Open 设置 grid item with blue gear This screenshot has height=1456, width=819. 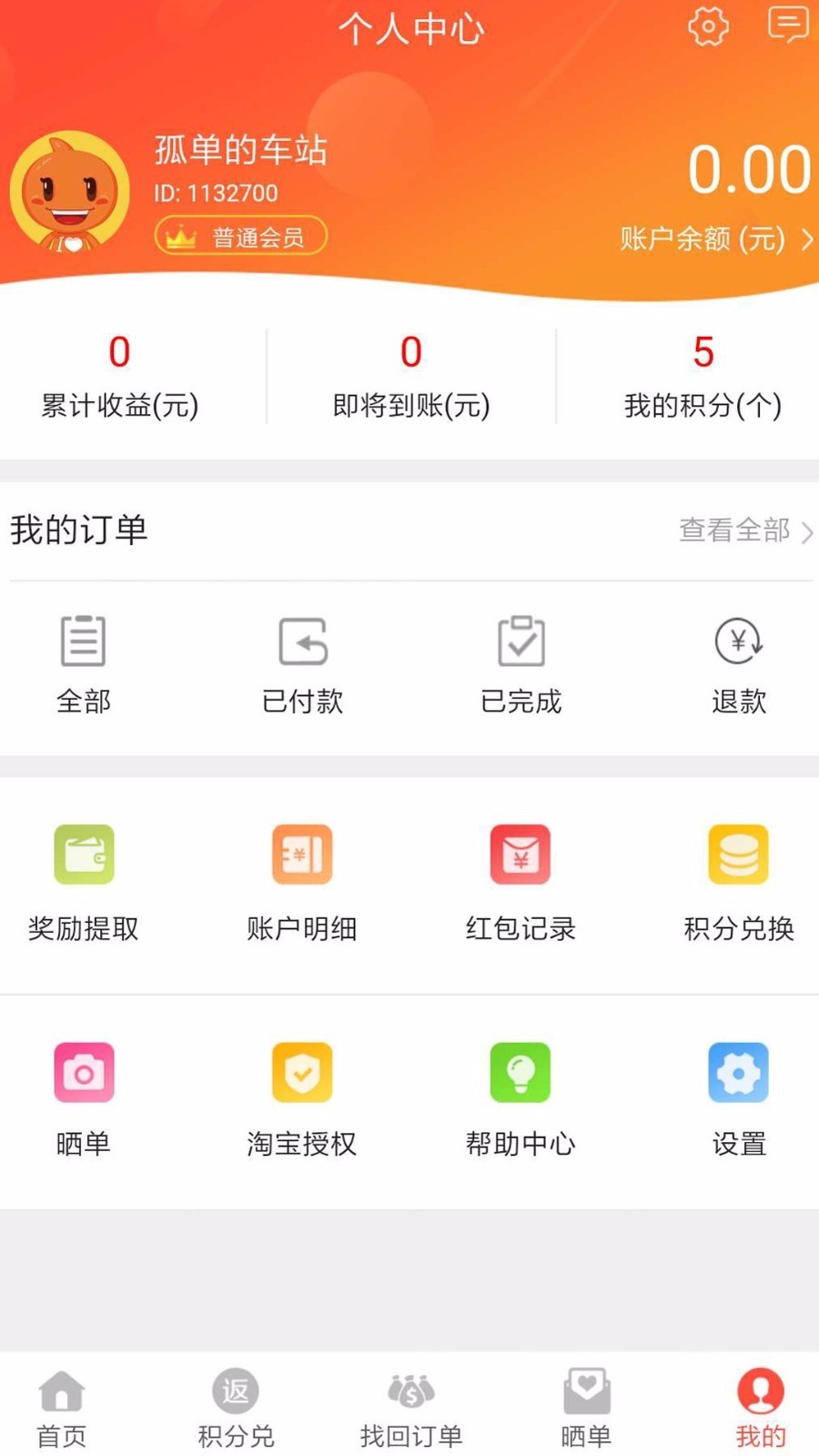coord(738,1097)
